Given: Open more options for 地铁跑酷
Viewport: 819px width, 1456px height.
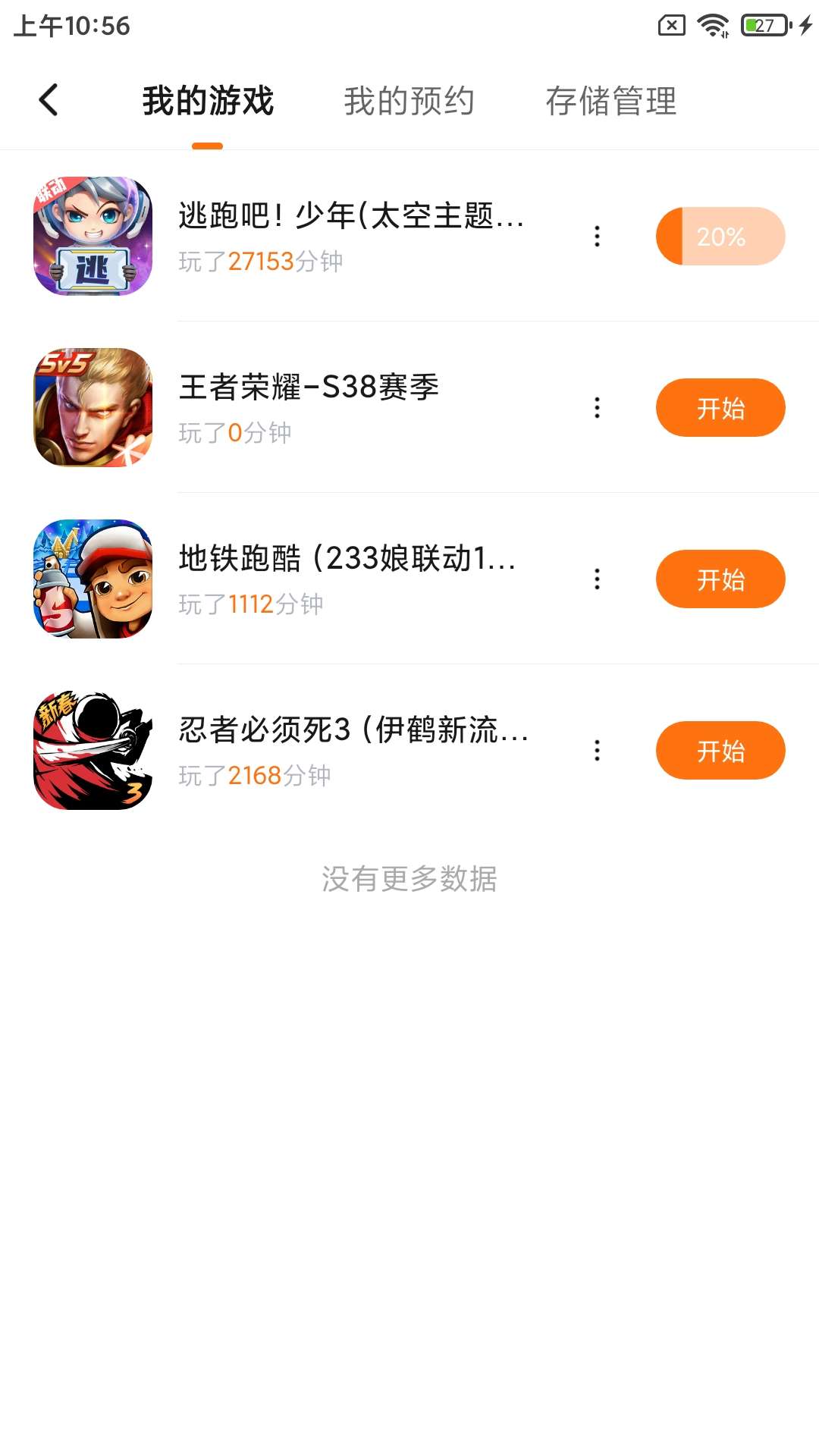Looking at the screenshot, I should tap(598, 579).
